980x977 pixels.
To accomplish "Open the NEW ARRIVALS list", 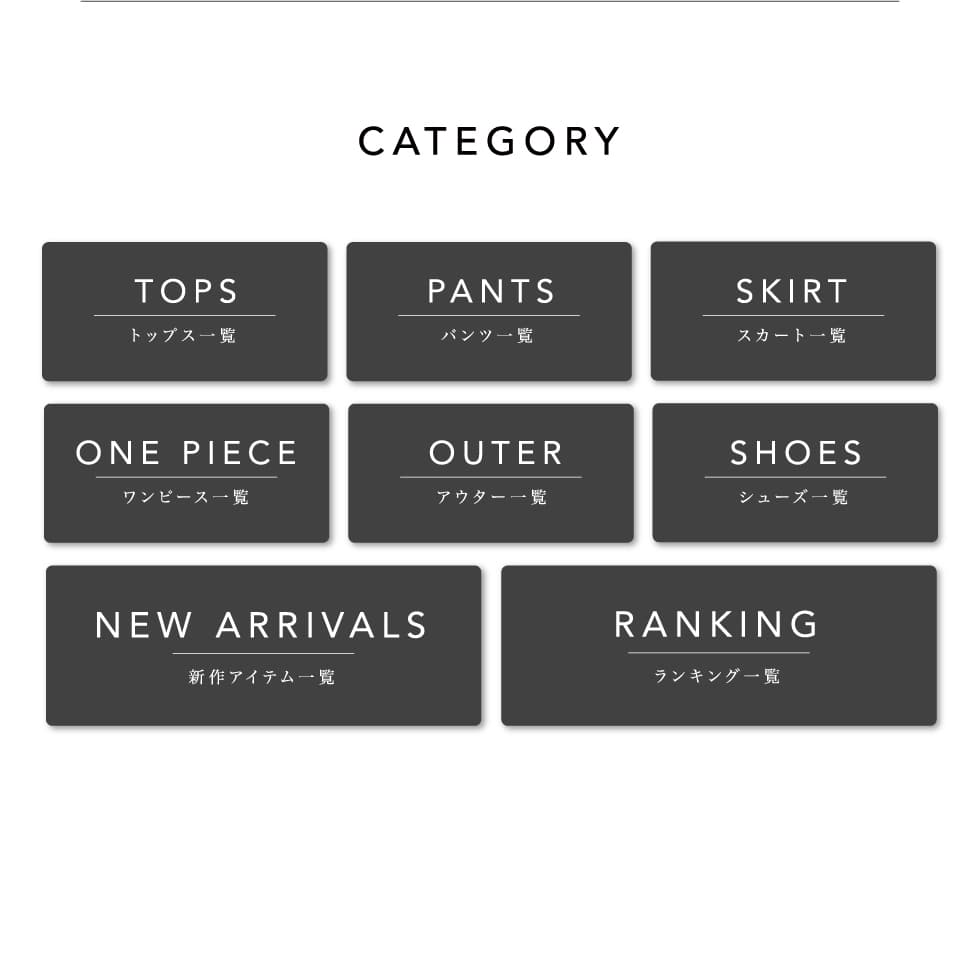I will 263,645.
